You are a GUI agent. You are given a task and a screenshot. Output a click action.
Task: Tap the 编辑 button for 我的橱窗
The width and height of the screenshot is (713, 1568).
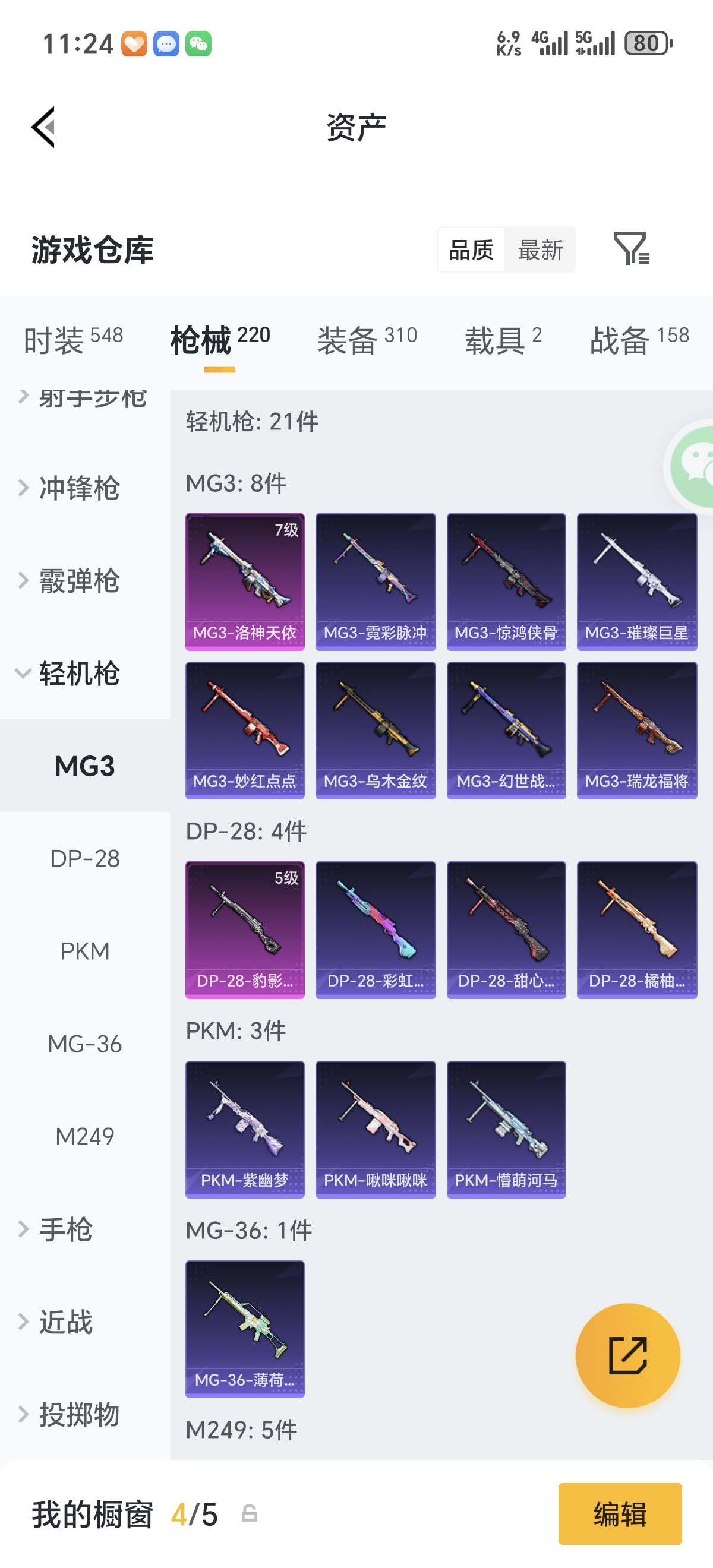click(x=619, y=1513)
